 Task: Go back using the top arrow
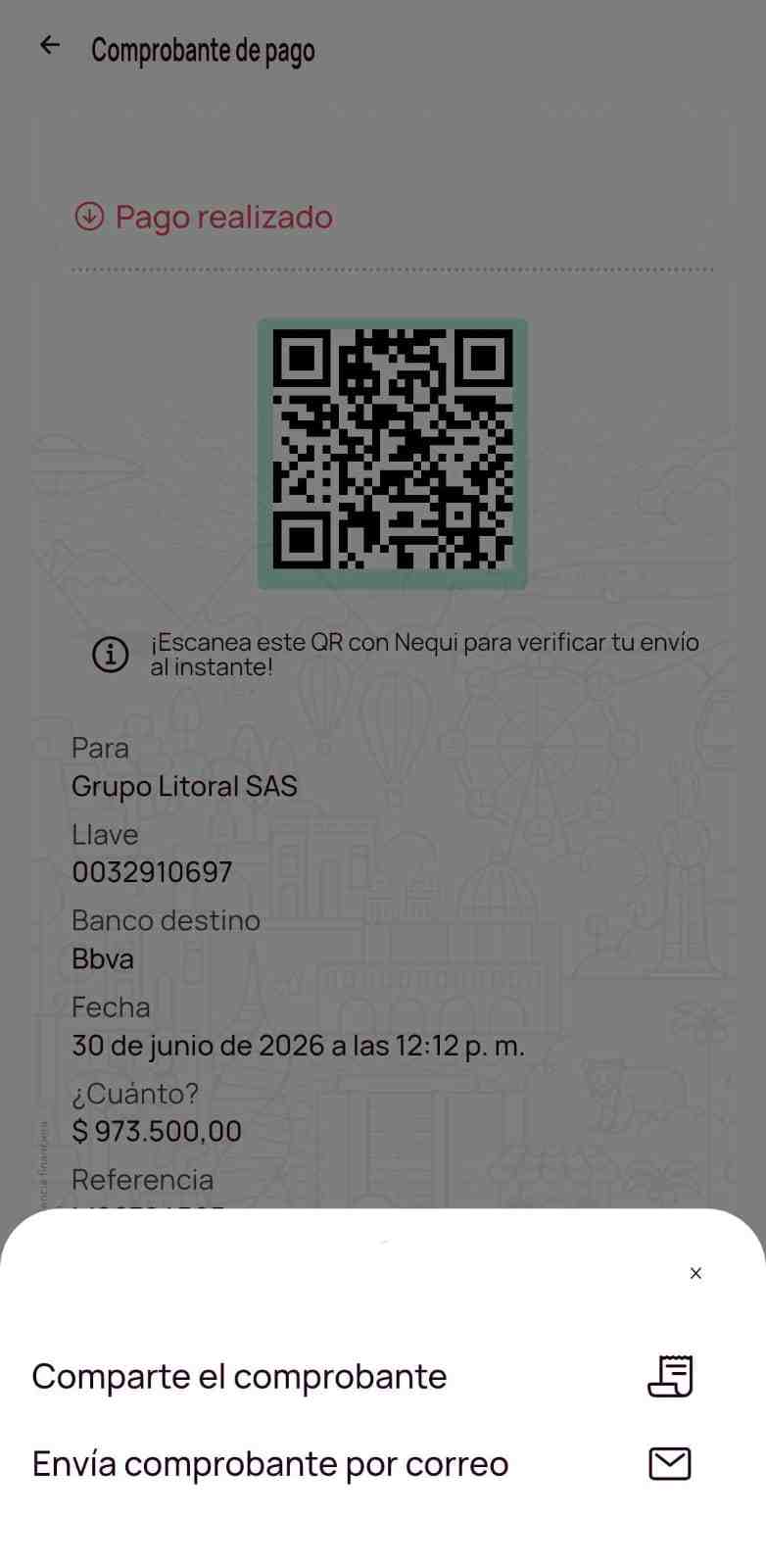click(x=49, y=45)
